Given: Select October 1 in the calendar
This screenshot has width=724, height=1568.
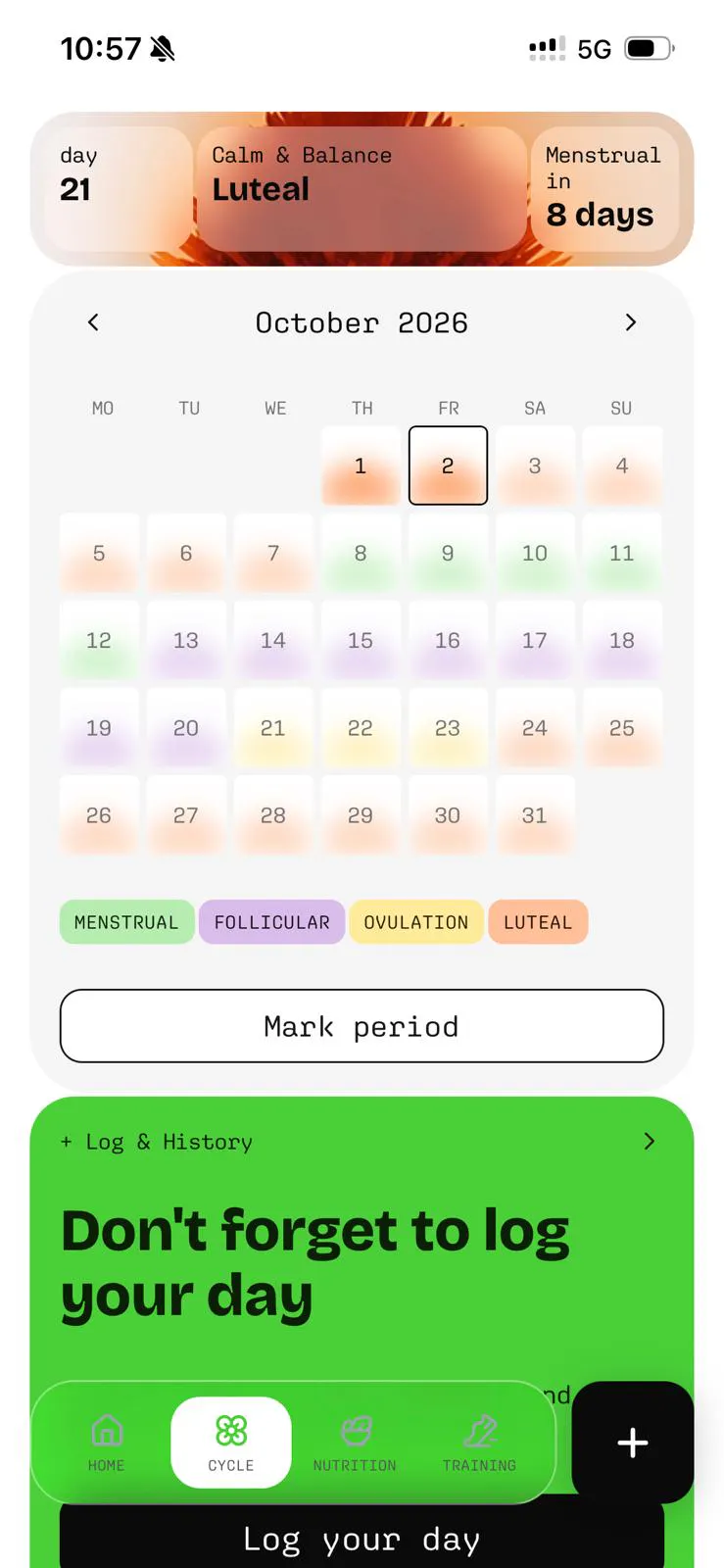Looking at the screenshot, I should click(361, 465).
